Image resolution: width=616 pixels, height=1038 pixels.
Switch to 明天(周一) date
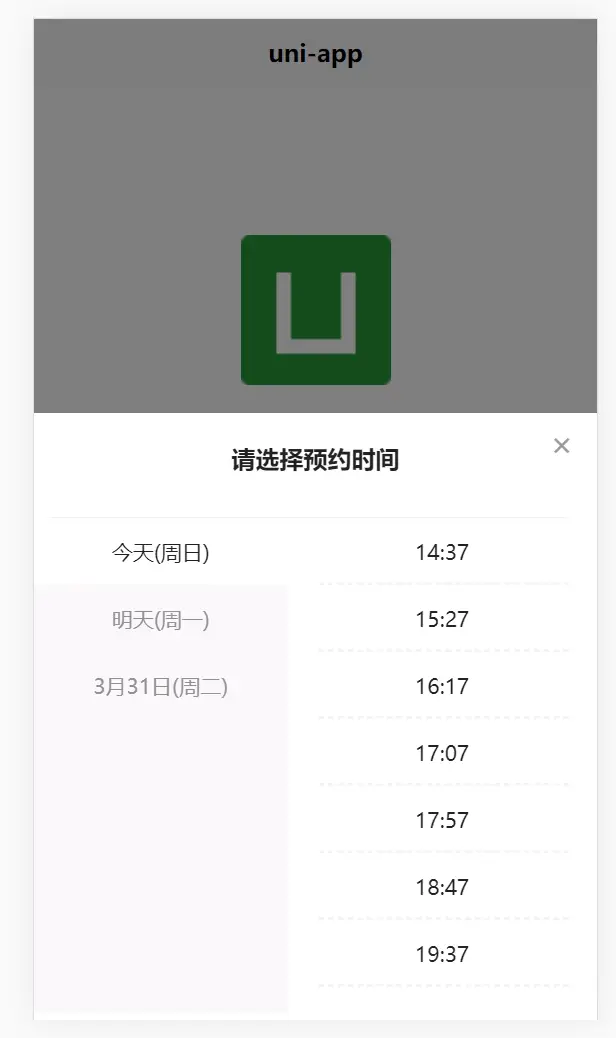point(160,620)
